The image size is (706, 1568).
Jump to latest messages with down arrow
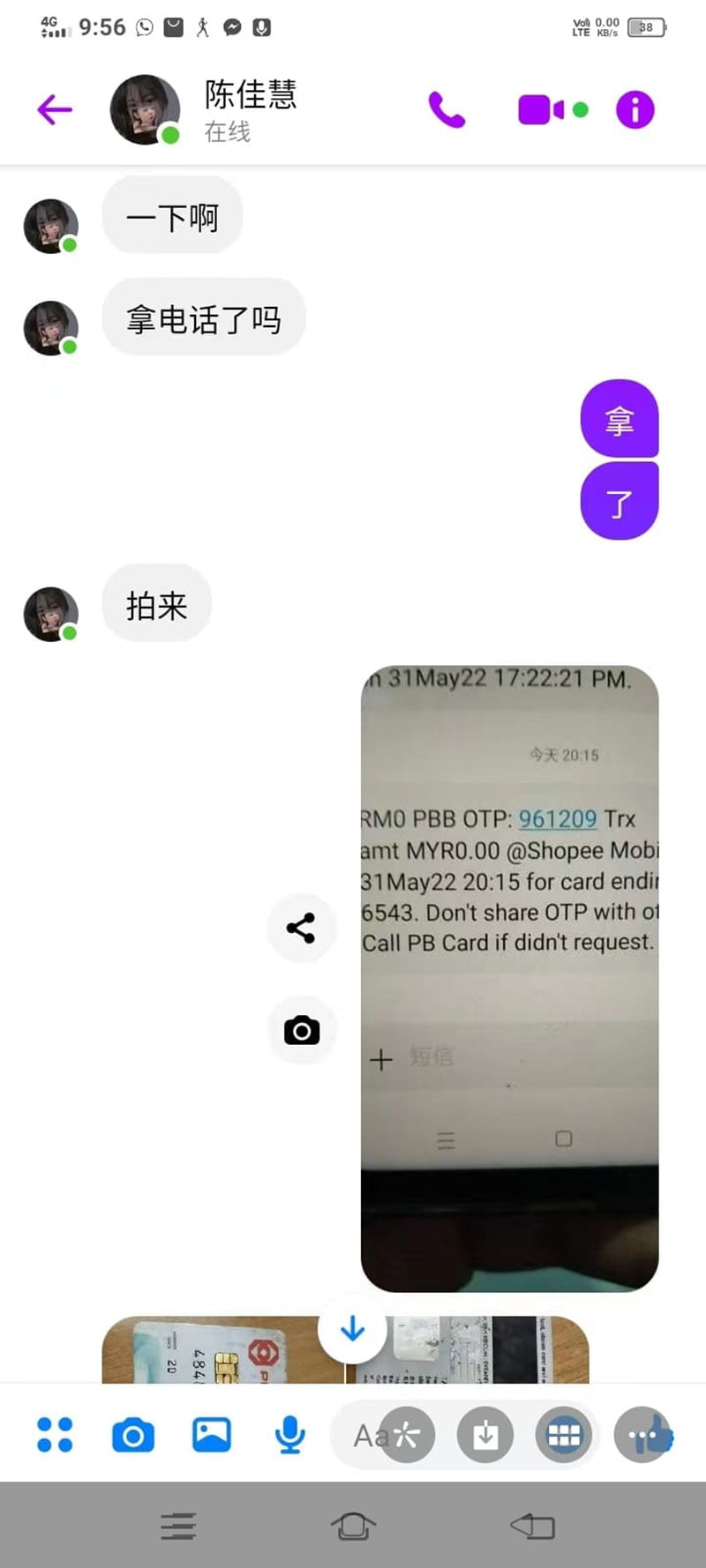coord(352,1329)
